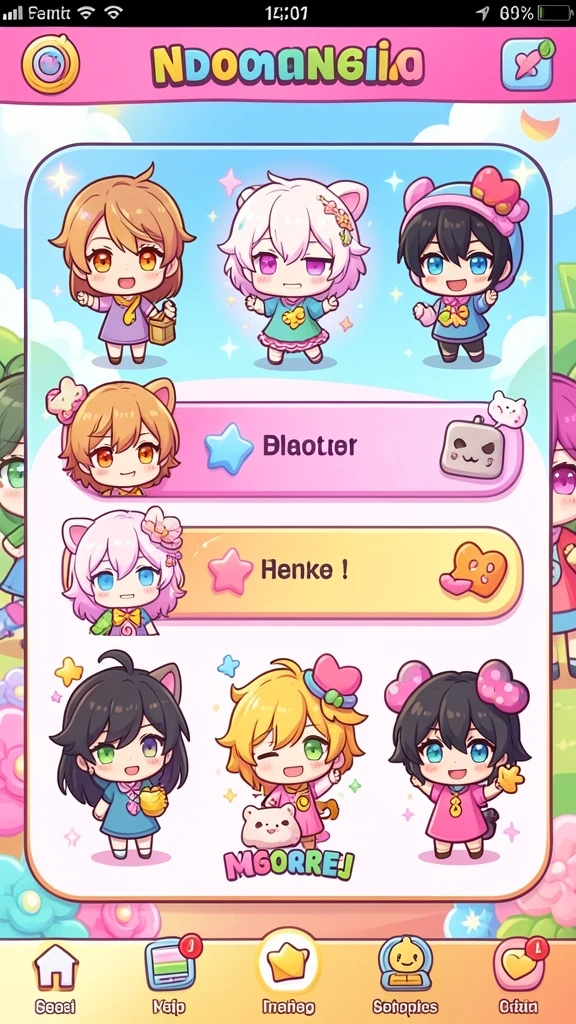Pick the white-haired character with cat ears
Image resolution: width=576 pixels, height=1024 pixels.
(x=293, y=268)
